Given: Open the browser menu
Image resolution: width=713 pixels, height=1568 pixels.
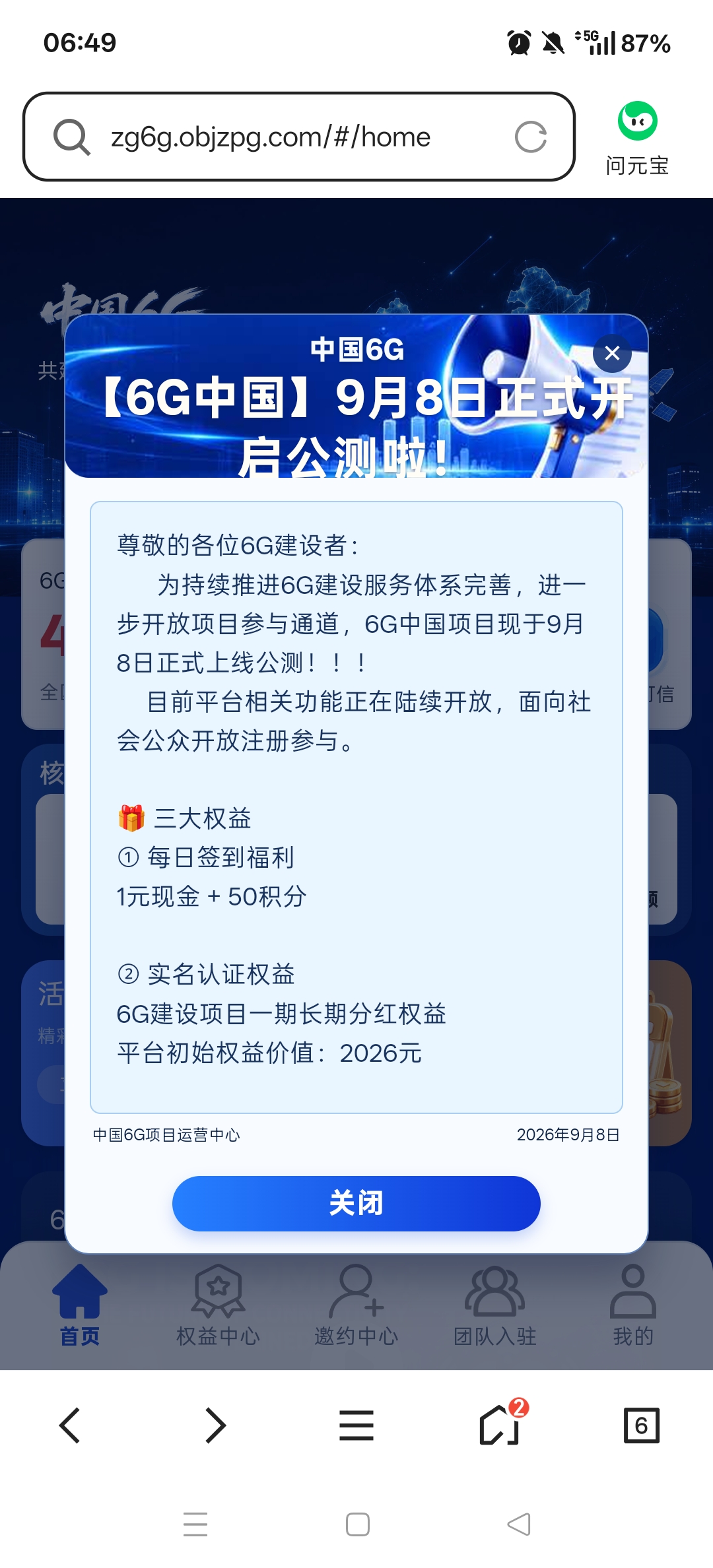Looking at the screenshot, I should pos(356,1425).
